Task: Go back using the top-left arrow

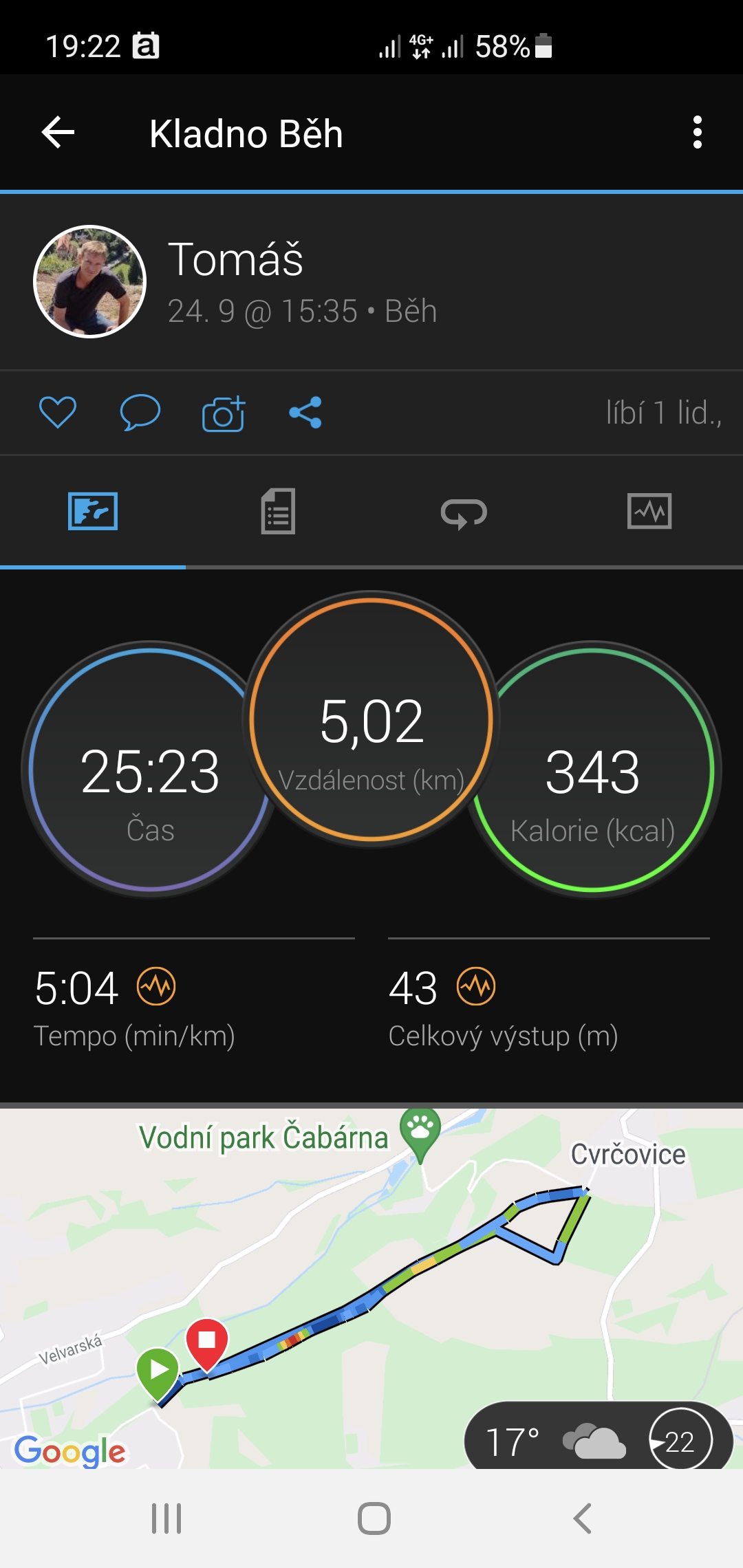Action: click(x=58, y=132)
